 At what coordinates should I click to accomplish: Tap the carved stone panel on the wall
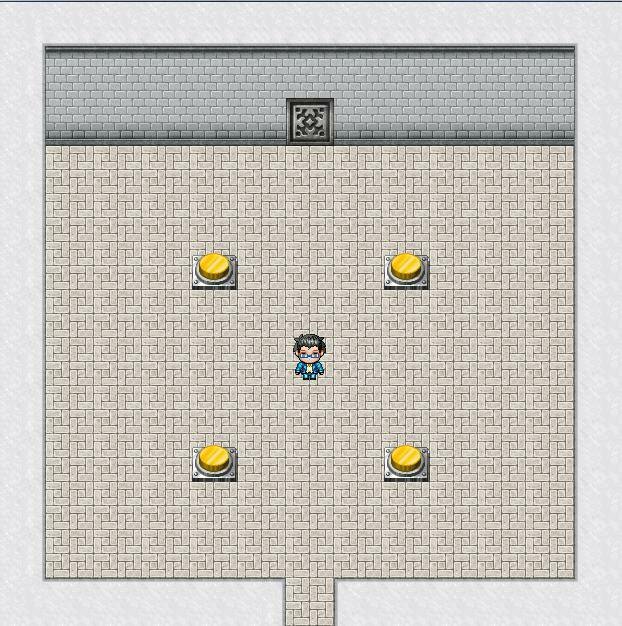pyautogui.click(x=310, y=122)
